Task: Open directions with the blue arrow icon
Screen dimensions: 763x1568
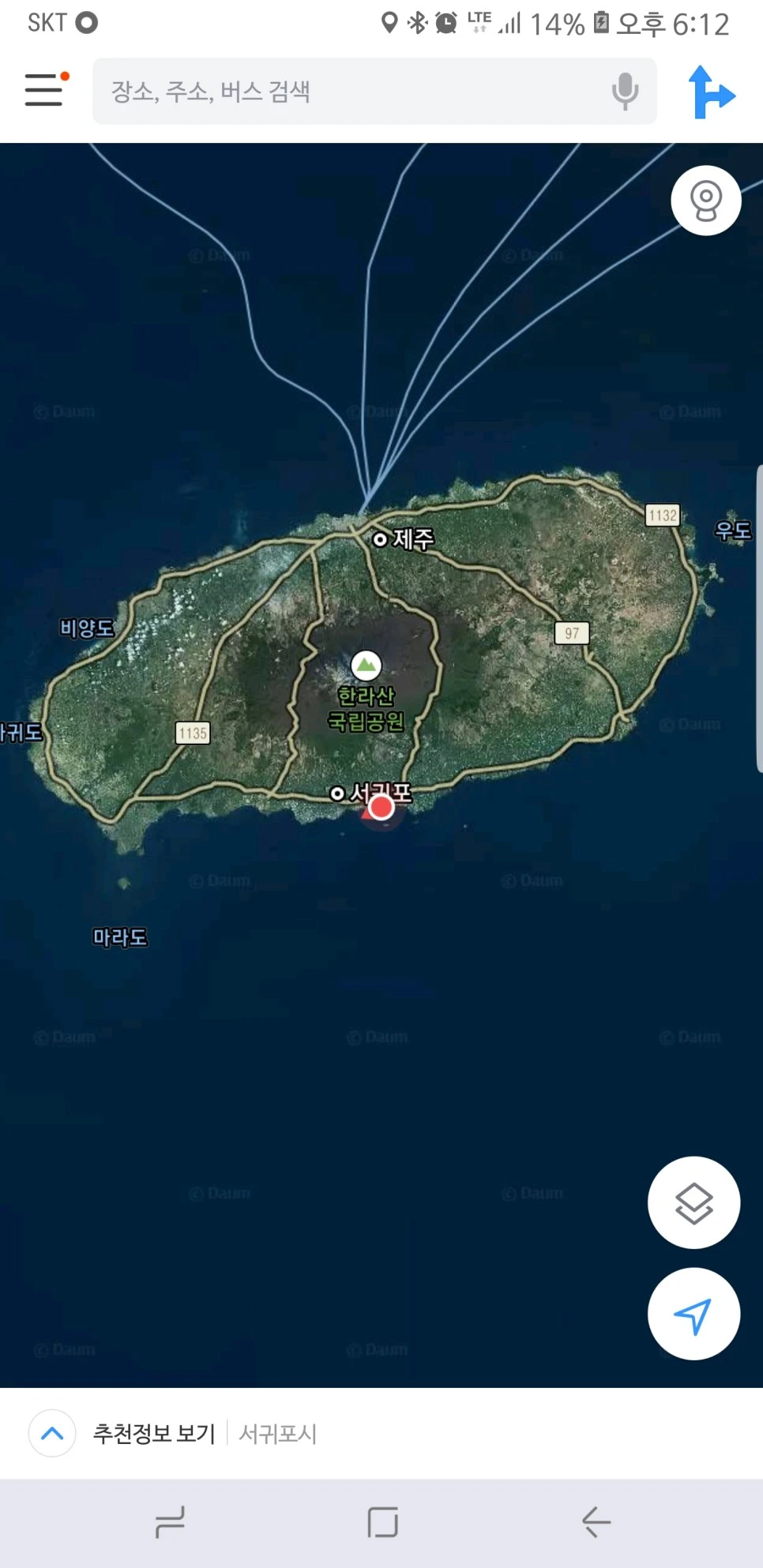Action: pos(710,92)
